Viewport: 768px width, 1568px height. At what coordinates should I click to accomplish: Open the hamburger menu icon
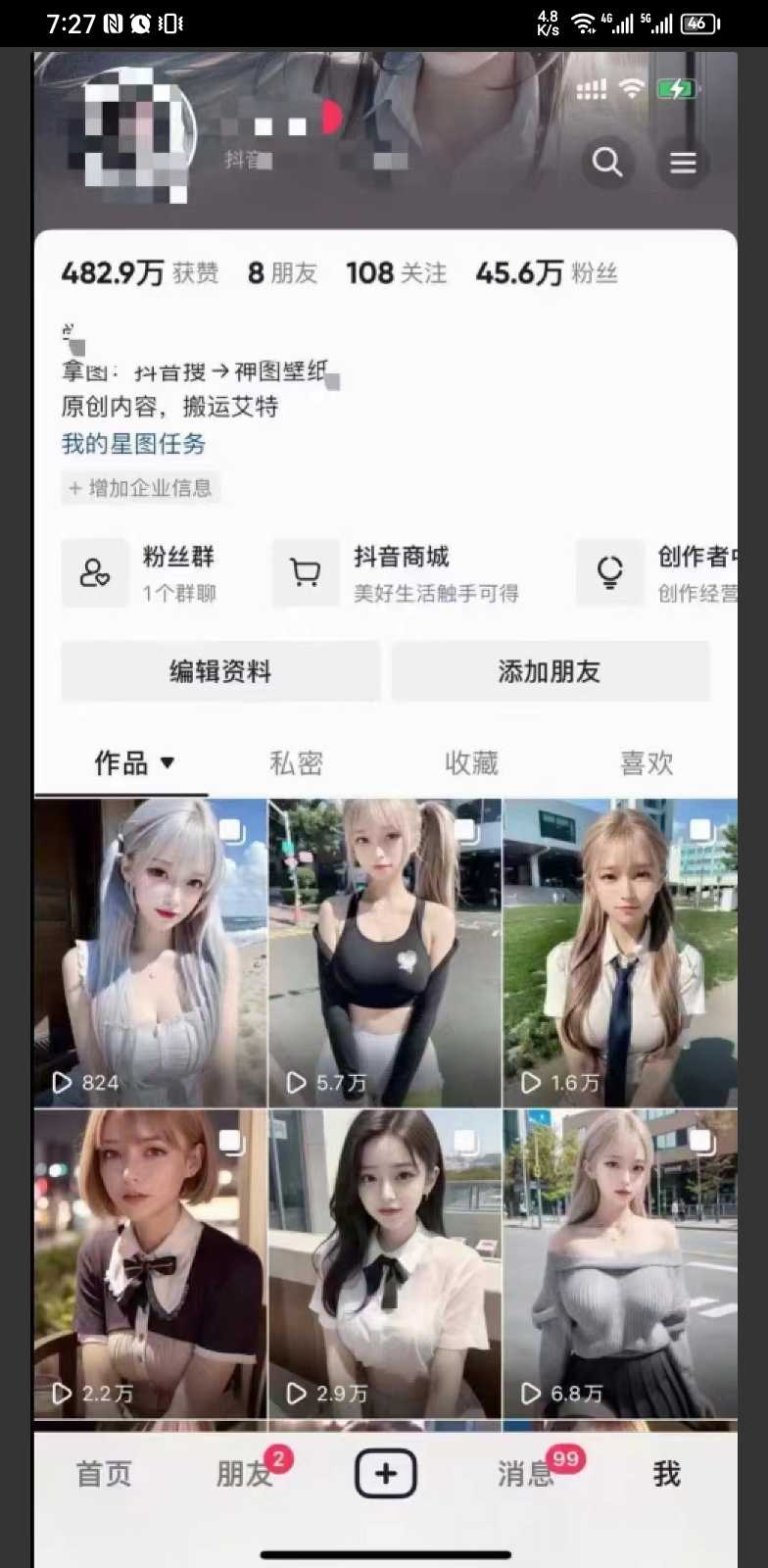[x=683, y=162]
